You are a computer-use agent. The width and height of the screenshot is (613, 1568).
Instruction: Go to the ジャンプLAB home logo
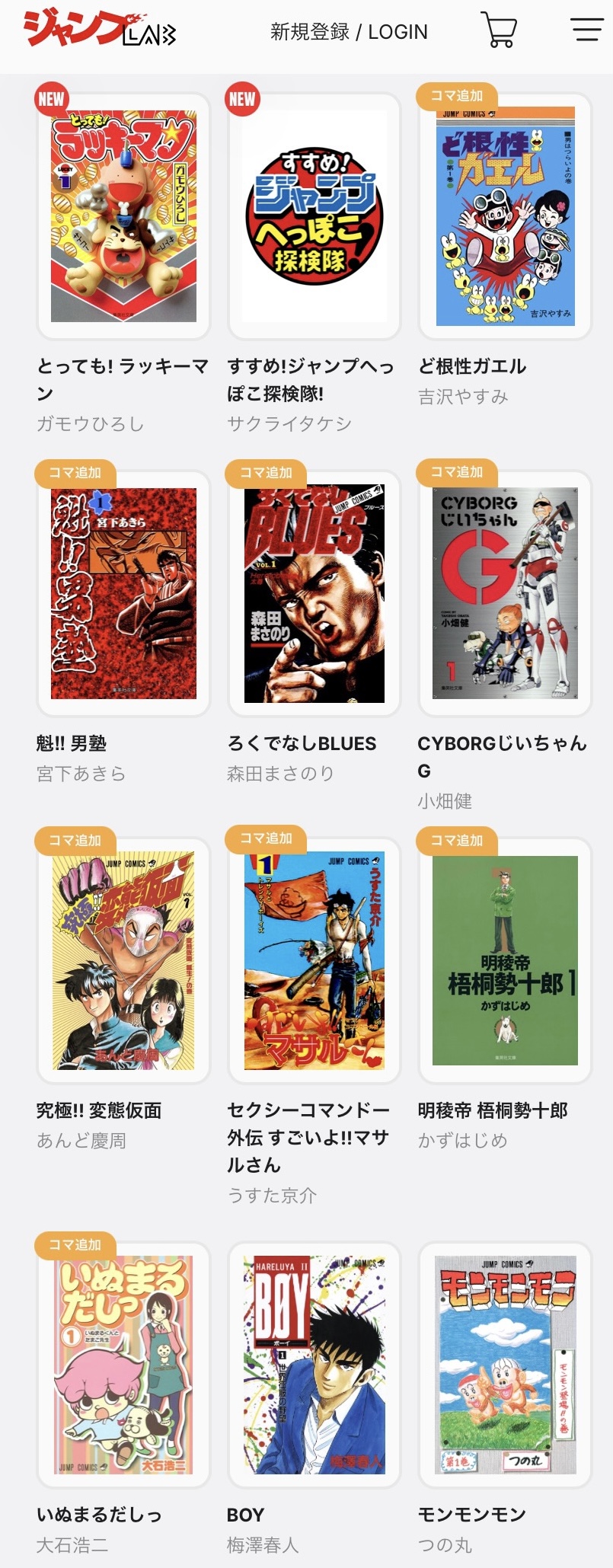pyautogui.click(x=99, y=28)
